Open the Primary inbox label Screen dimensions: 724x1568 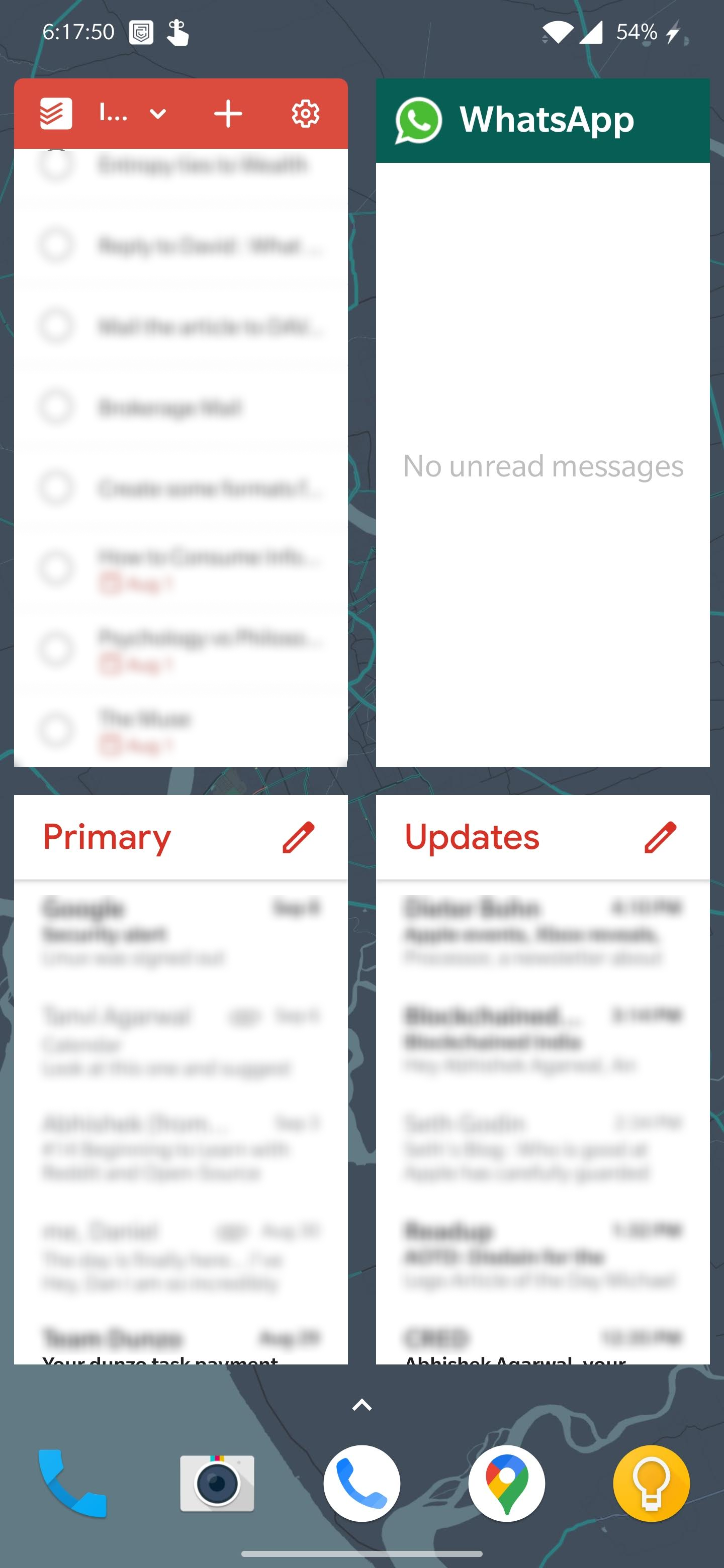pos(107,837)
